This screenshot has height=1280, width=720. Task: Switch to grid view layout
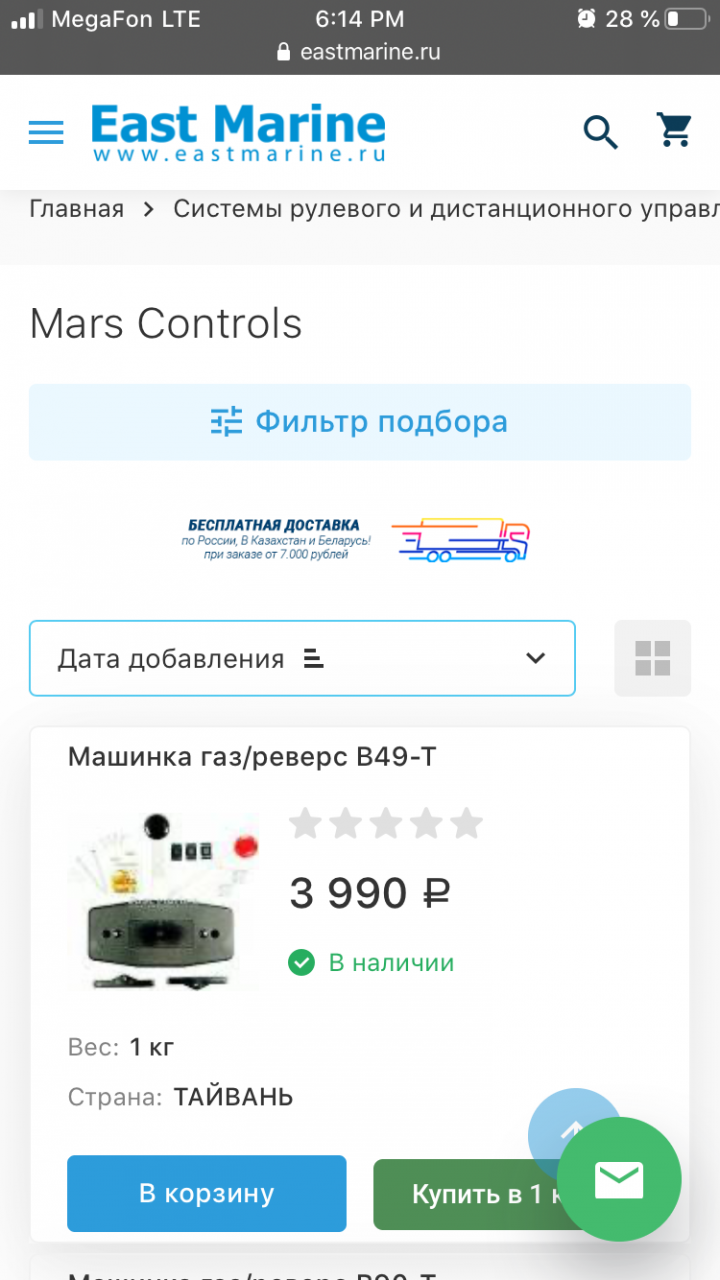click(x=652, y=658)
